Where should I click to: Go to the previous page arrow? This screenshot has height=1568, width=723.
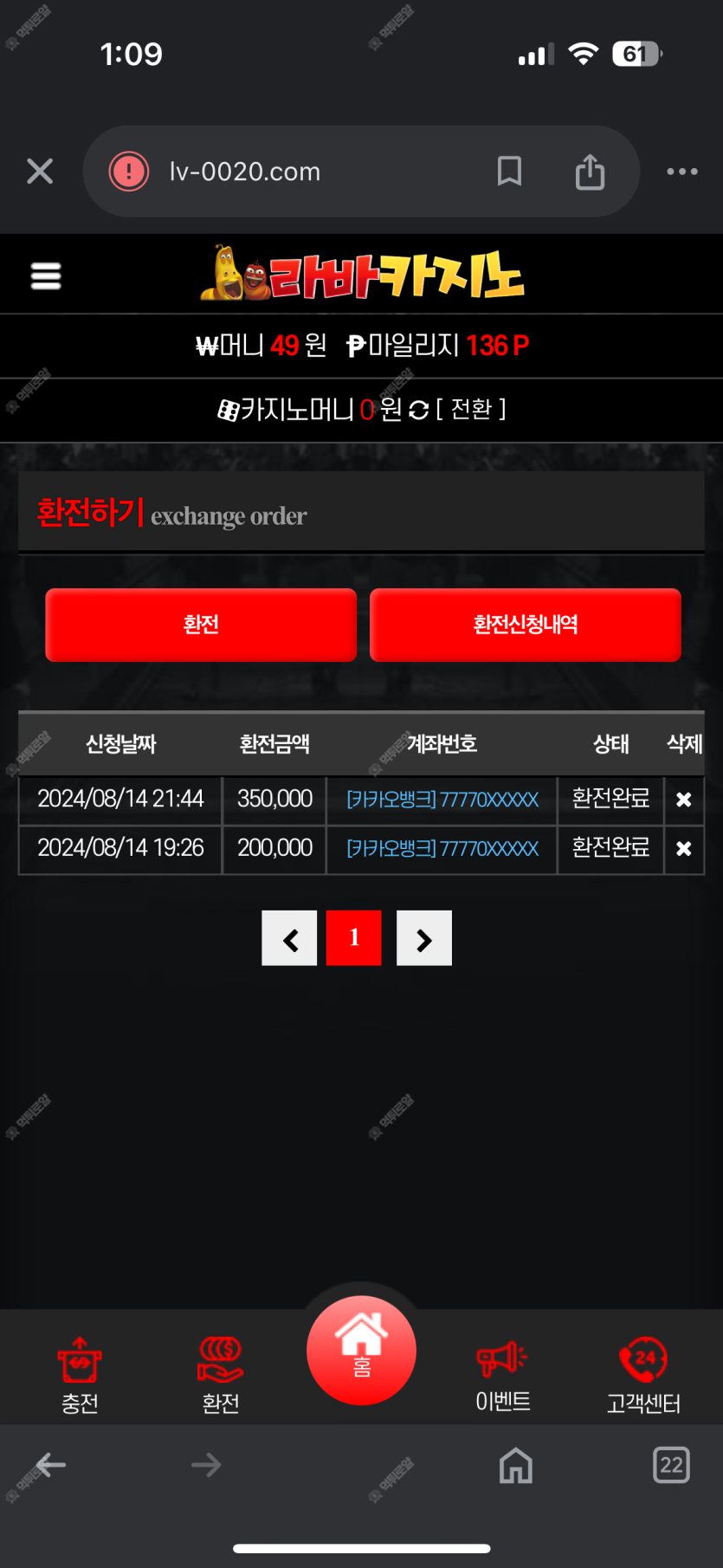click(x=290, y=938)
